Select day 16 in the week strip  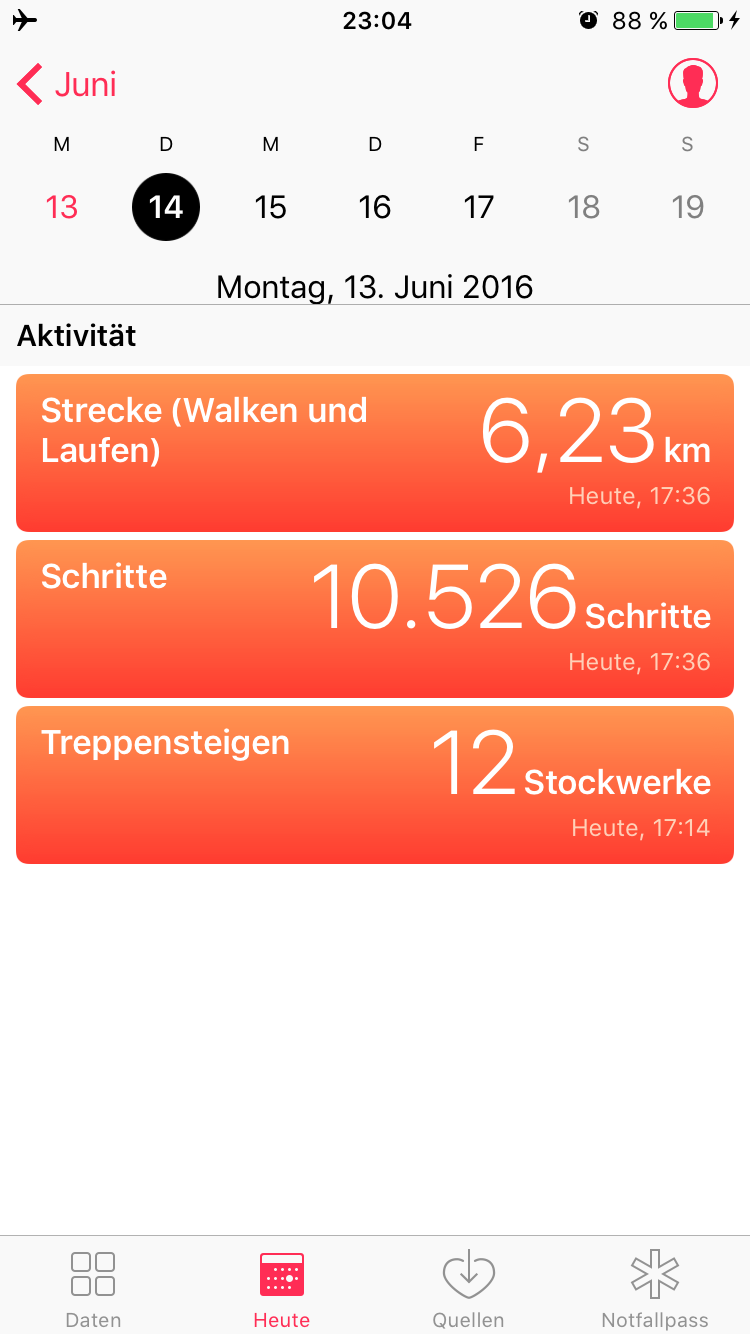point(375,207)
